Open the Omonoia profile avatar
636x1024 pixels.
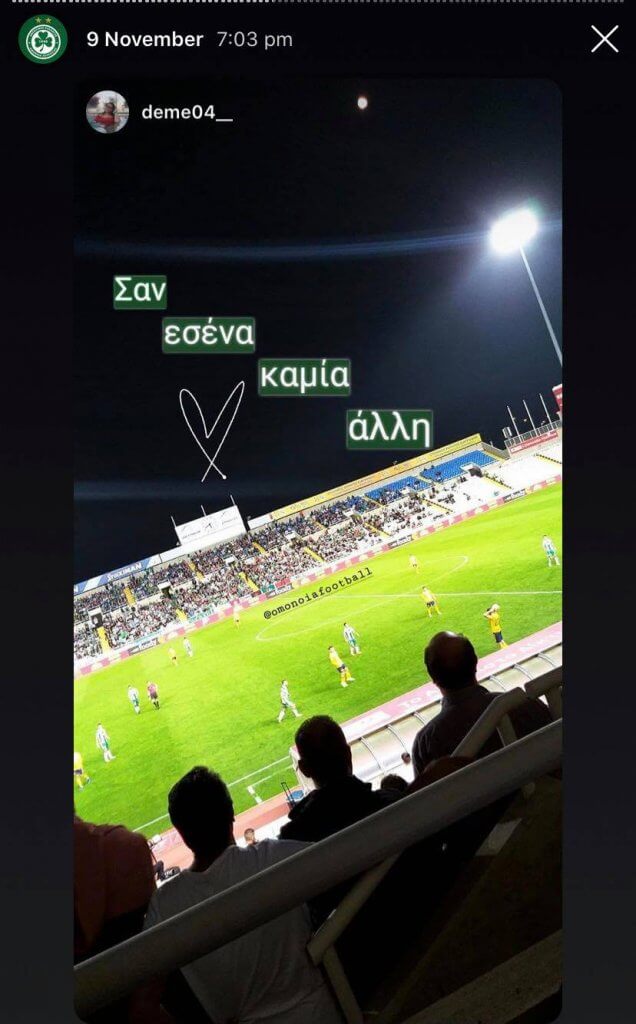click(43, 40)
